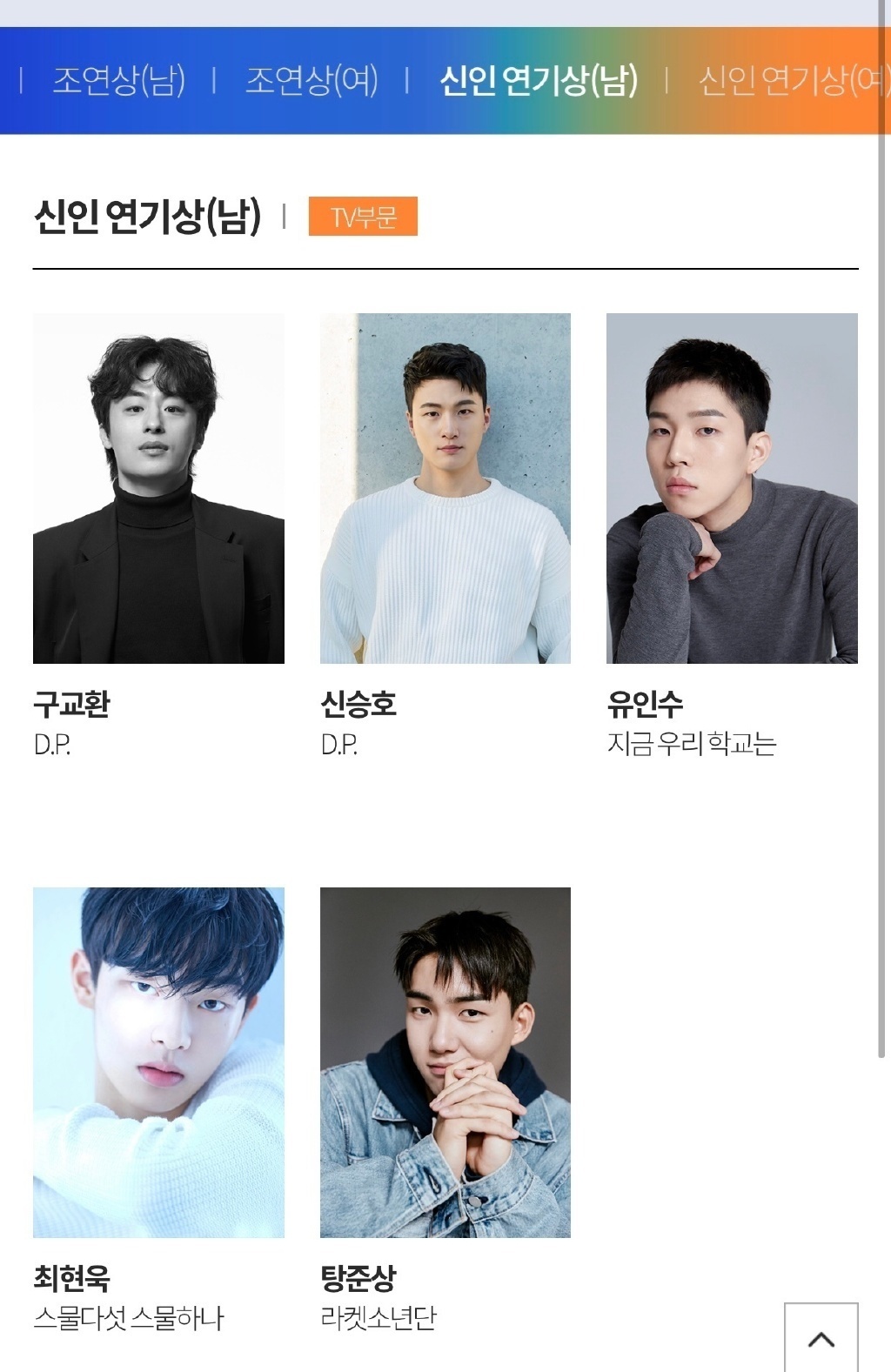This screenshot has height=1372, width=891.
Task: Tap the scroll-to-top arrow button
Action: coord(821,1338)
